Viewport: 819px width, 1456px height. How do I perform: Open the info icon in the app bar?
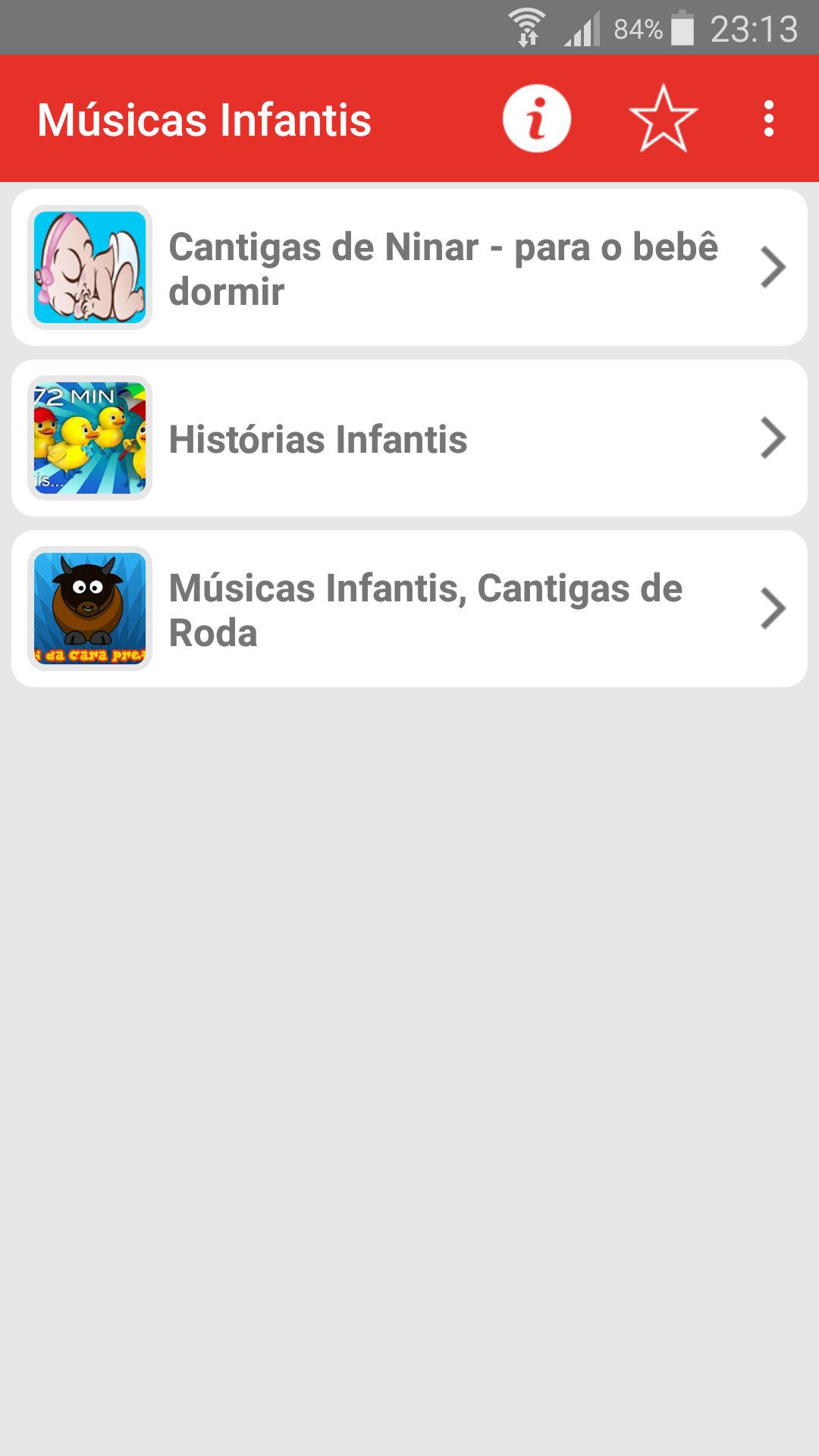pyautogui.click(x=536, y=119)
